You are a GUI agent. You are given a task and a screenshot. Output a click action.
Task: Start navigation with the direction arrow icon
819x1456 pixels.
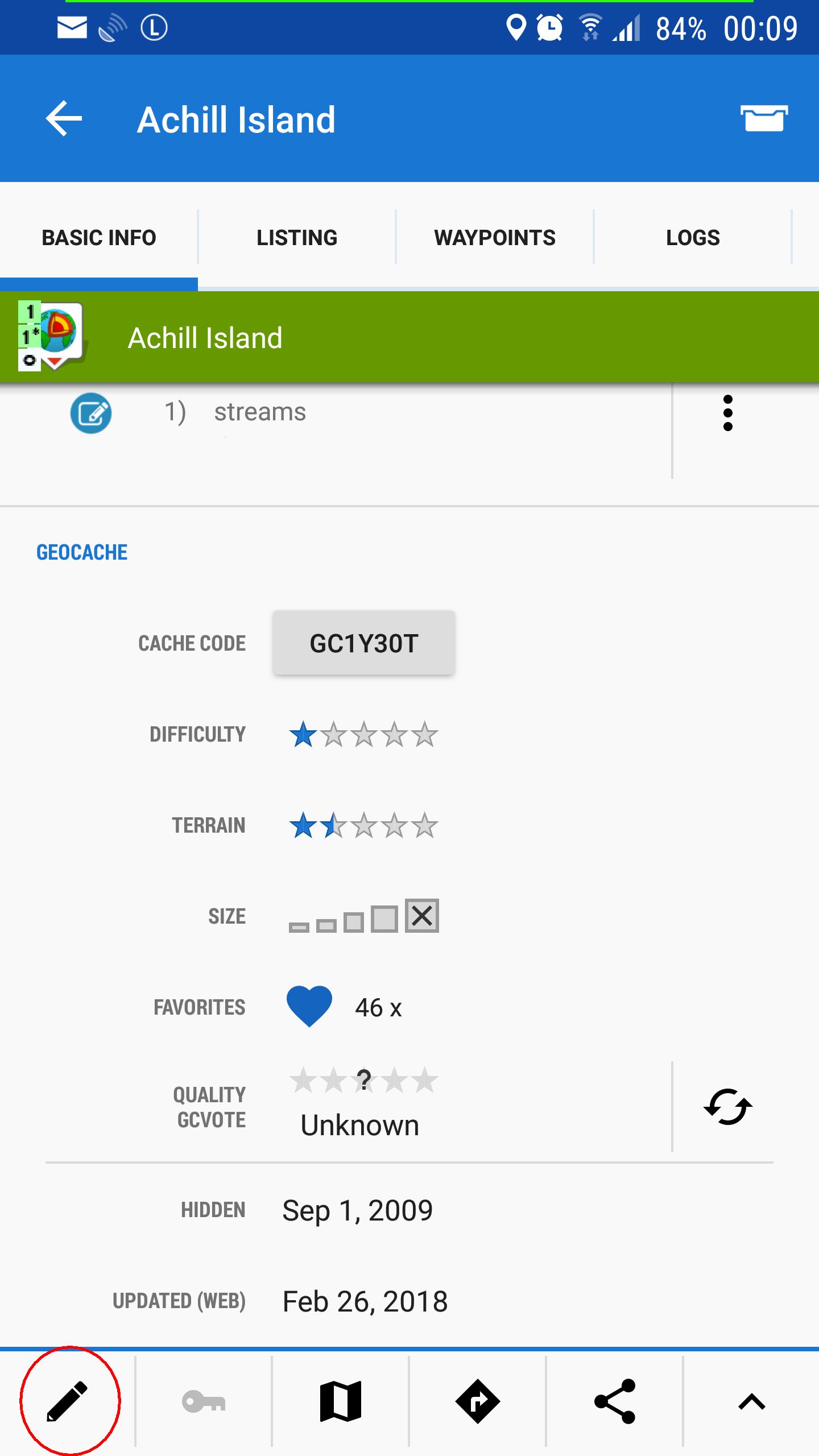477,1401
